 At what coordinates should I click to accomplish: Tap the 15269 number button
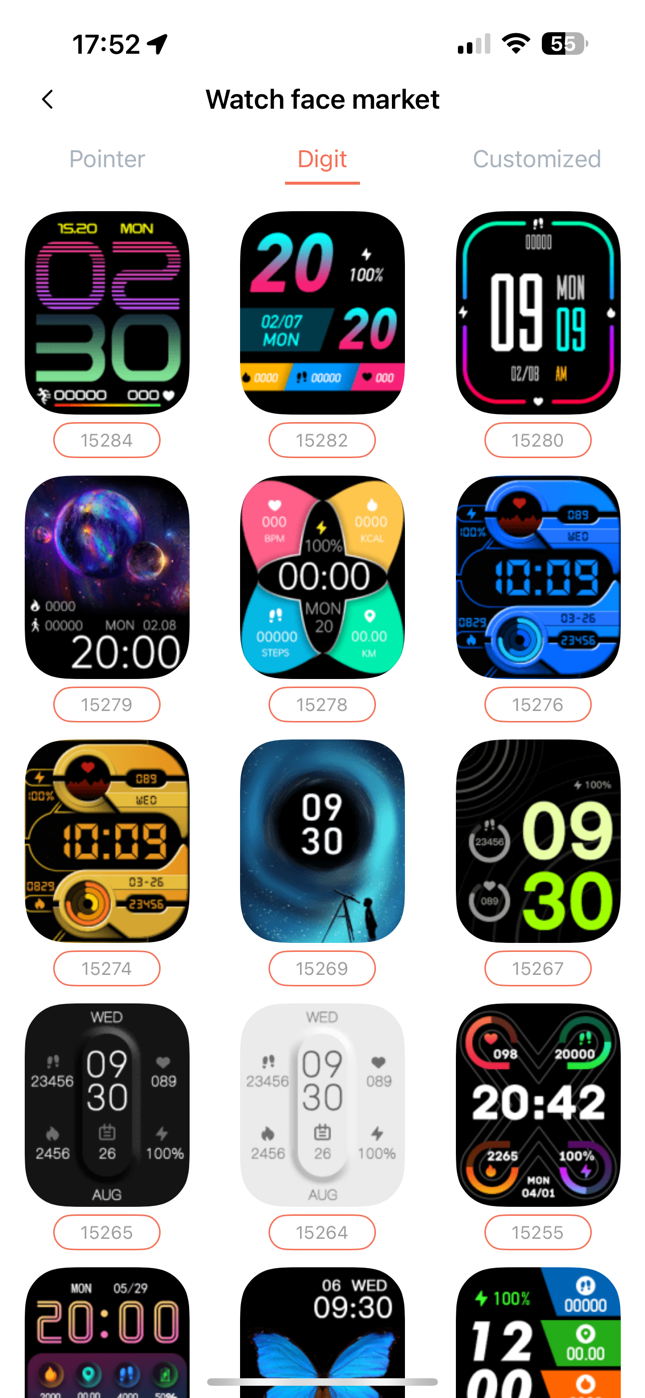pos(322,968)
